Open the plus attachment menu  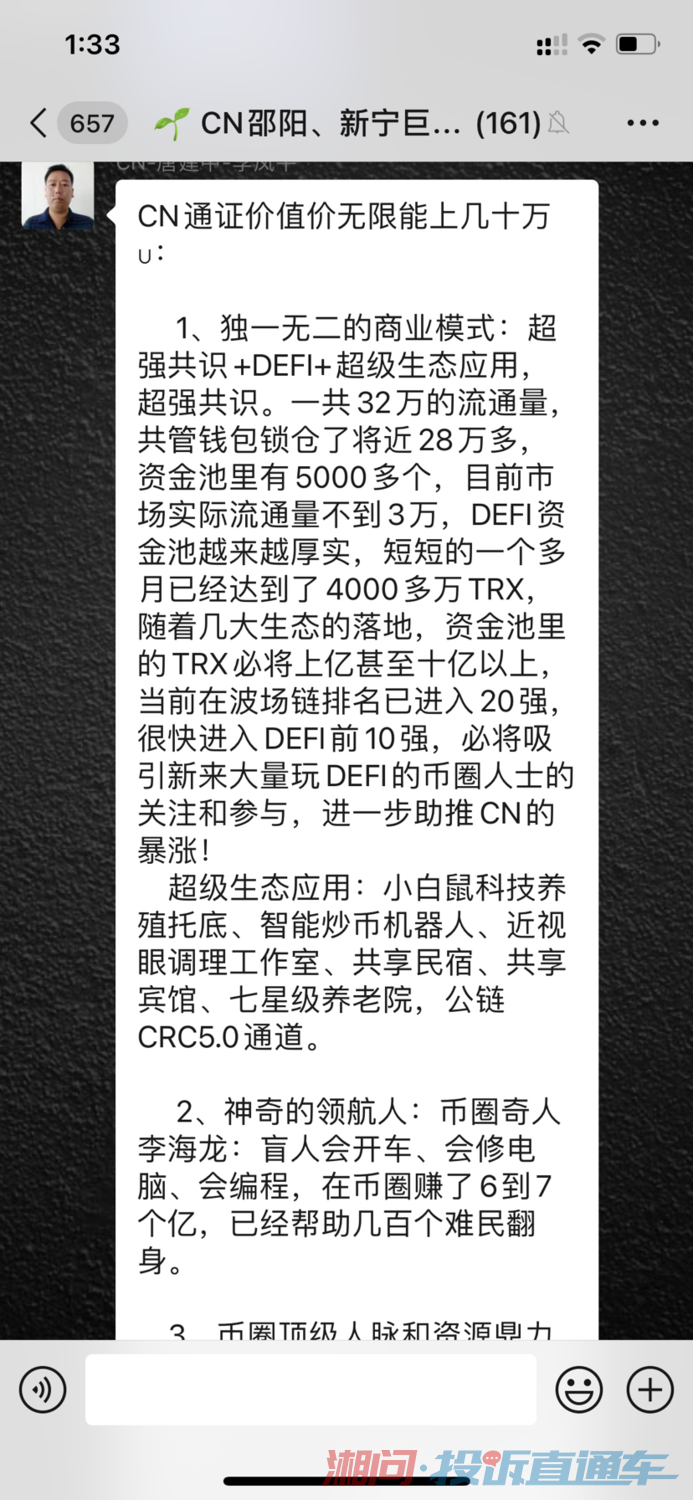[649, 1390]
